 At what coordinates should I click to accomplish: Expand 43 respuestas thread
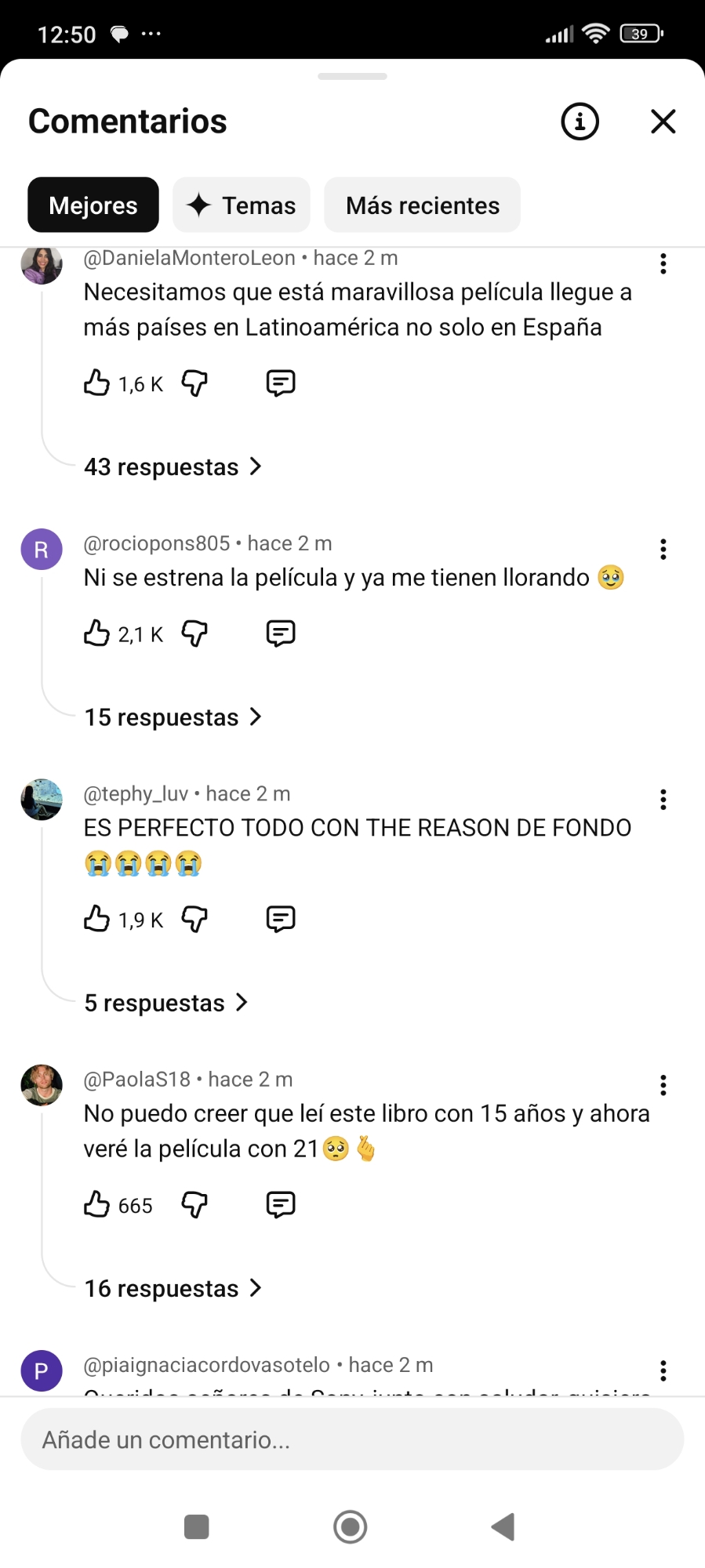pos(173,467)
